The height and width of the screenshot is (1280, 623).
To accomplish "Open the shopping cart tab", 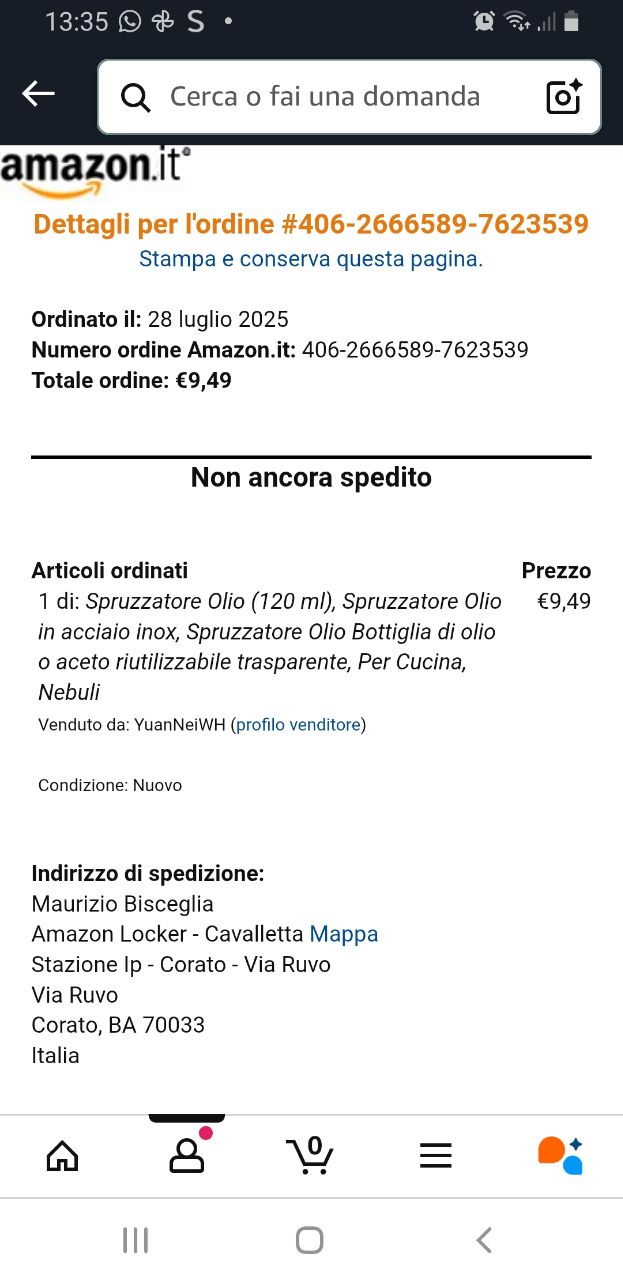I will pyautogui.click(x=310, y=1156).
